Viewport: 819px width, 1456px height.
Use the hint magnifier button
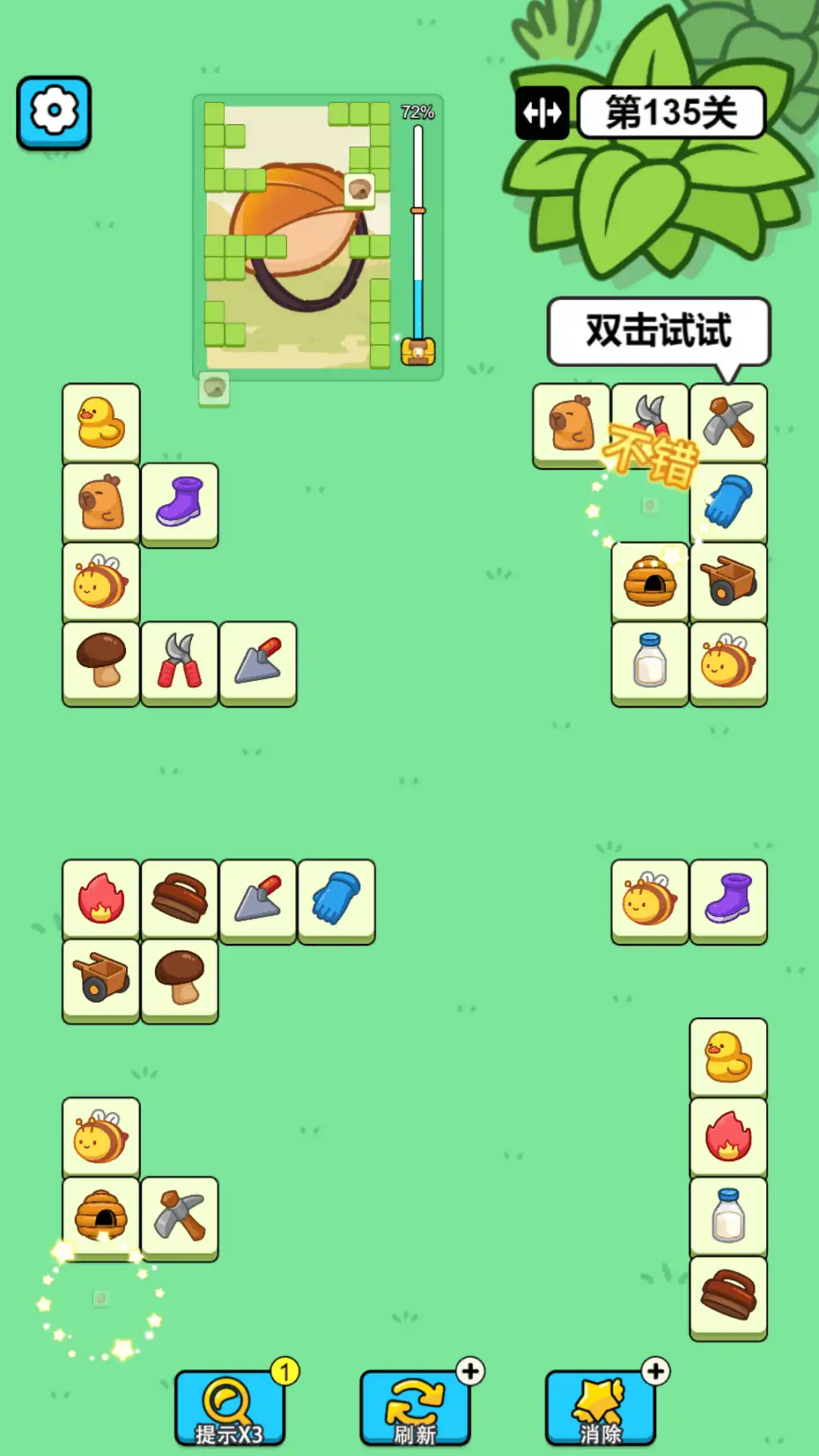(229, 1407)
